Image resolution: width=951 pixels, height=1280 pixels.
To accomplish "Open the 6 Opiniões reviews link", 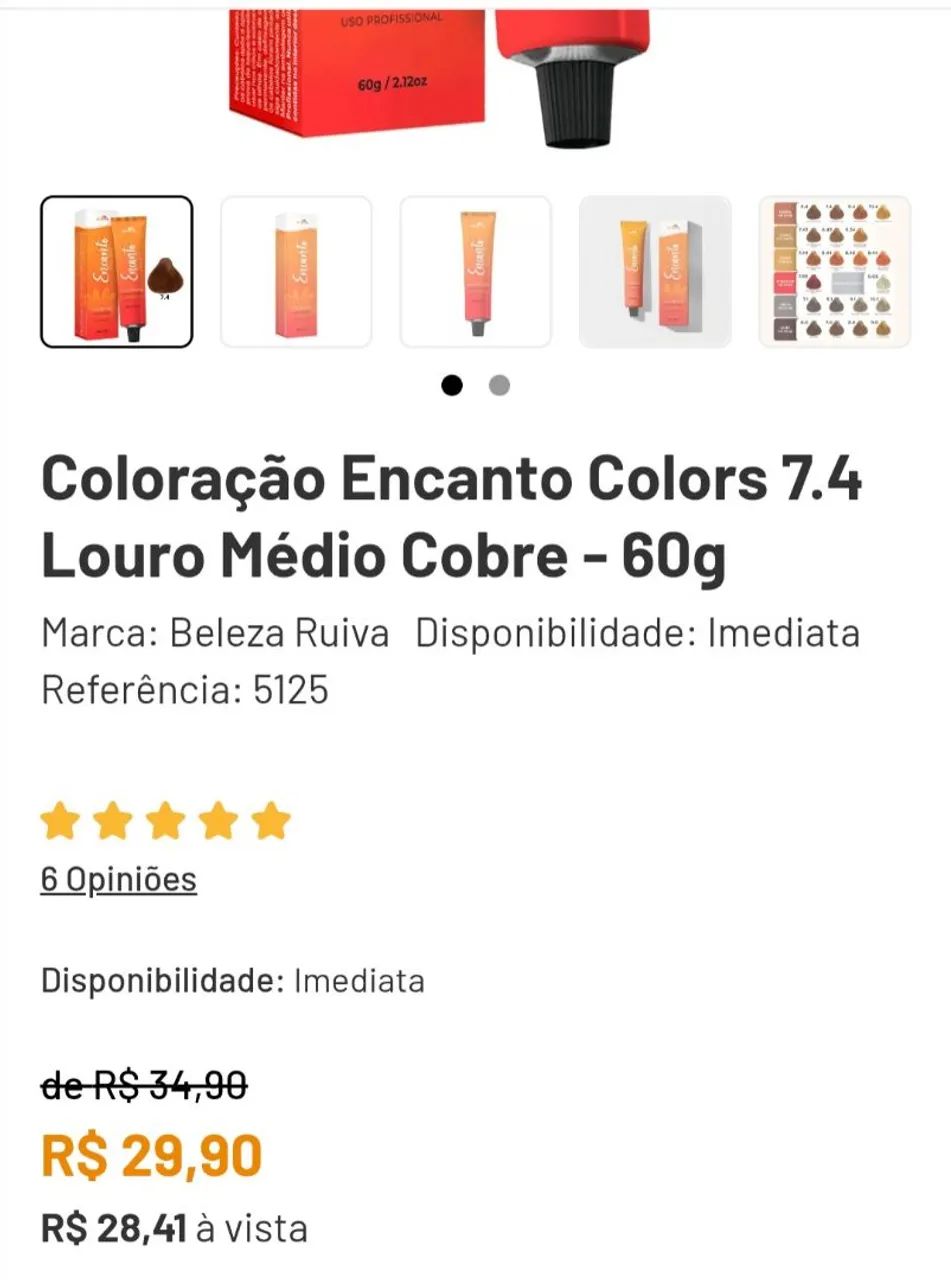I will tap(117, 879).
